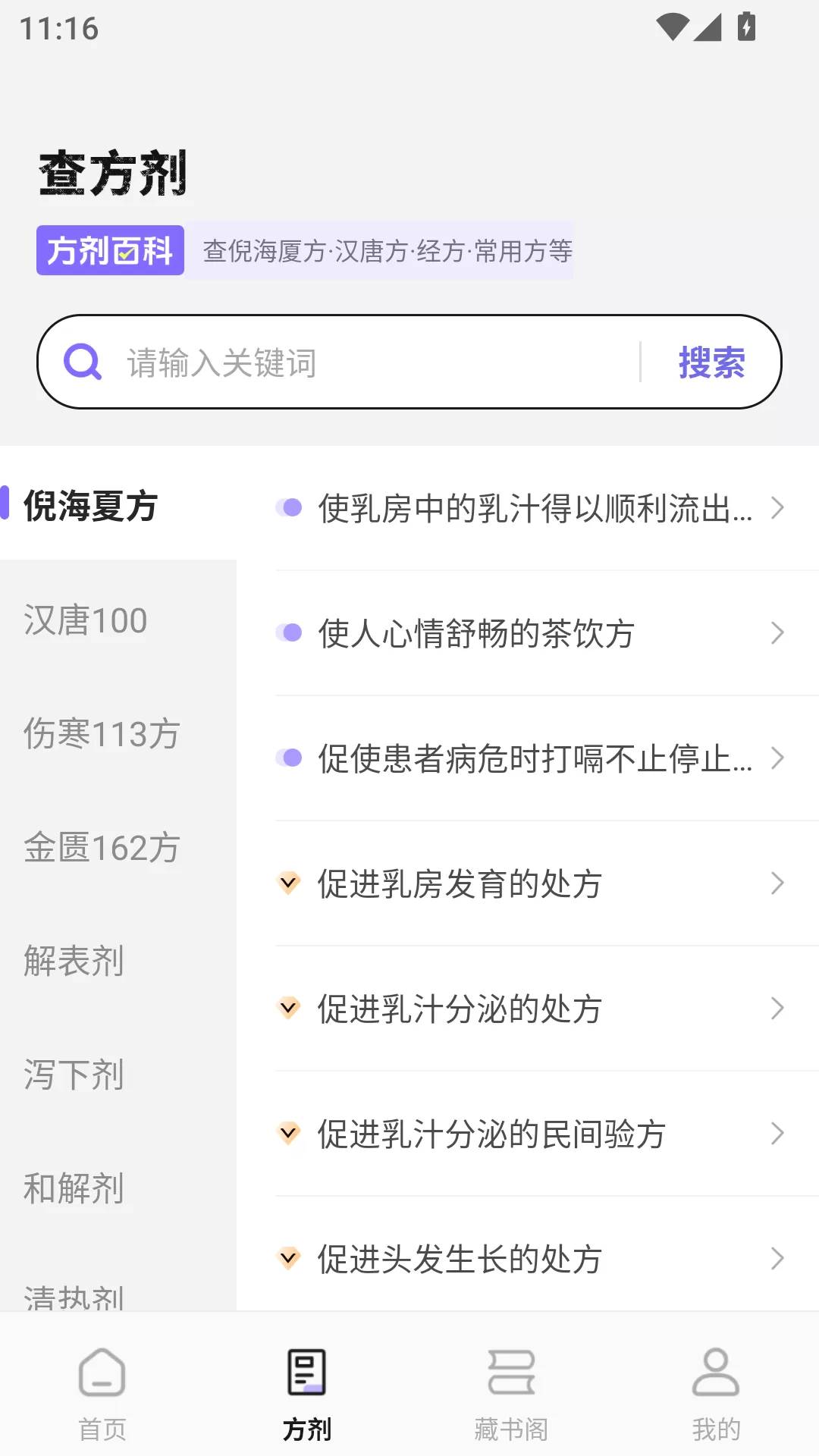Switch to the 汉唐100 category

click(x=85, y=621)
